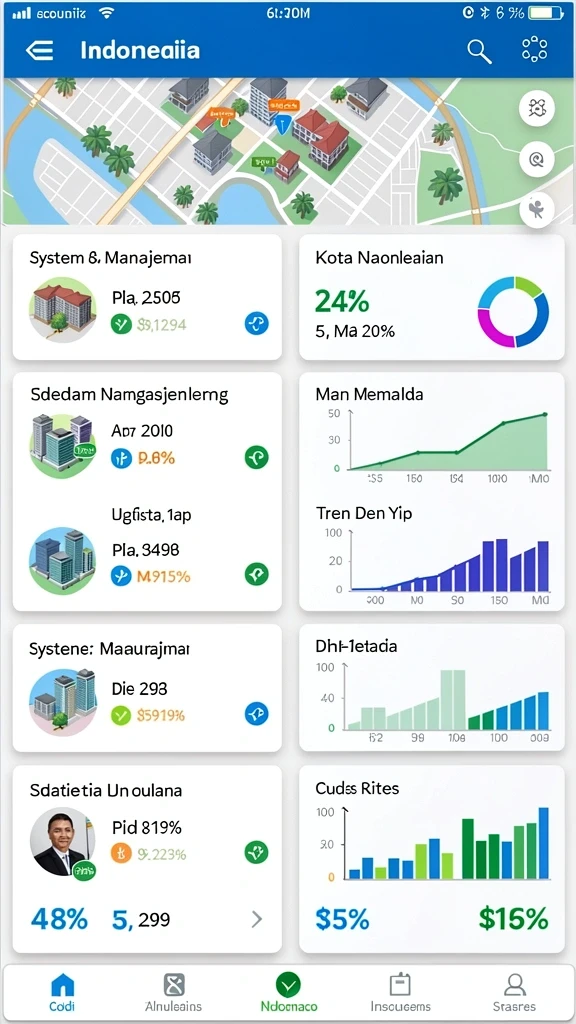Switch to the Srasres profile tab

[x=515, y=992]
